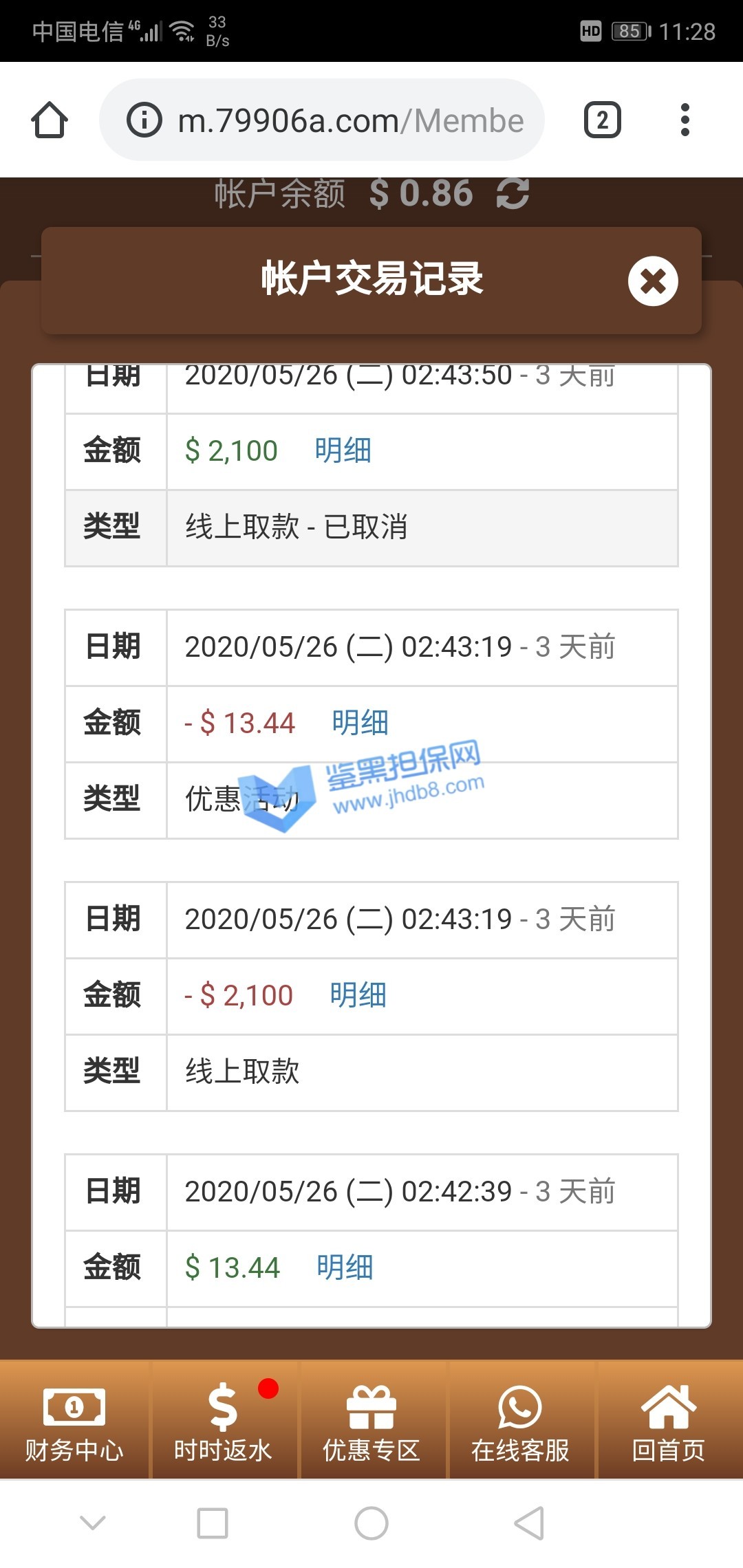The image size is (743, 1568).
Task: View site information icon in address bar
Action: click(144, 120)
